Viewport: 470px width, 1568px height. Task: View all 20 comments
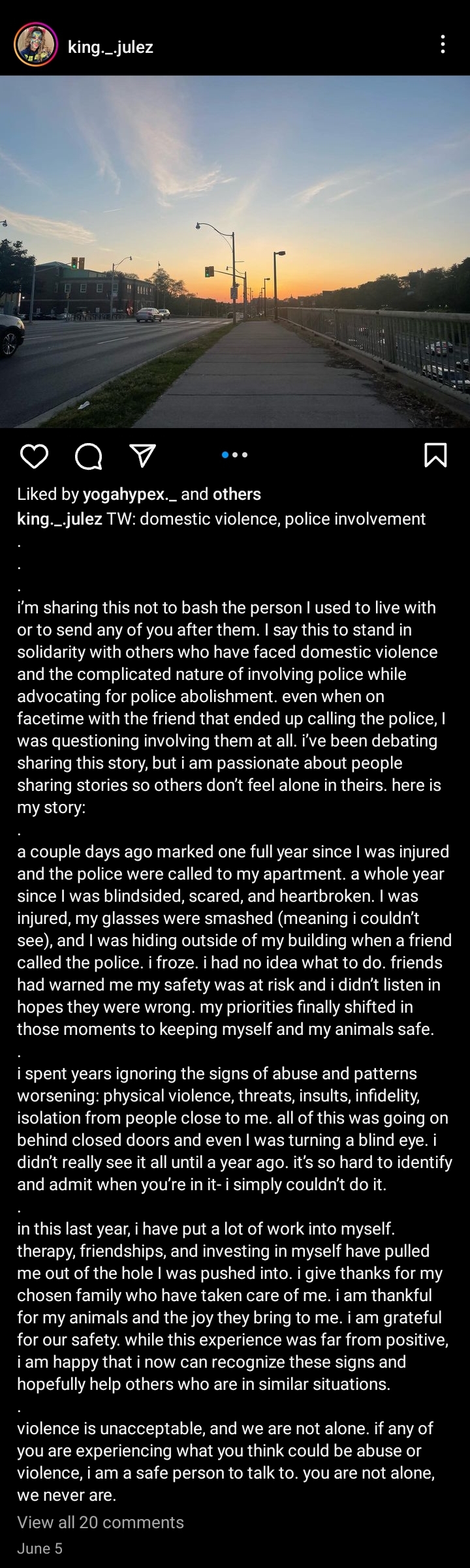(101, 1522)
